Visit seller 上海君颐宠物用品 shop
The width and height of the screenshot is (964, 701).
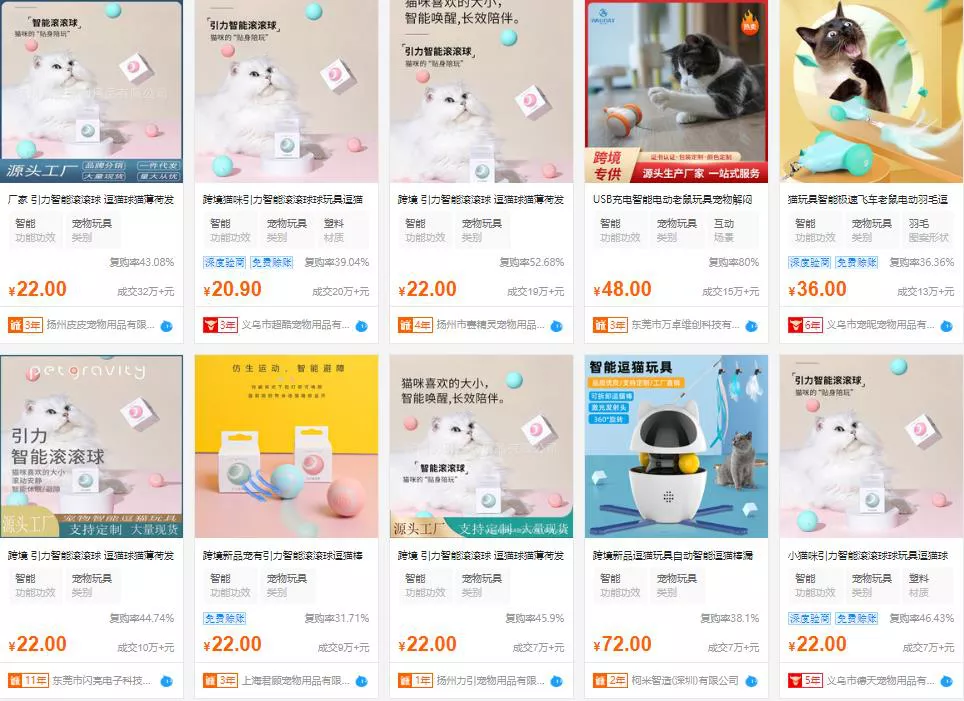tap(297, 681)
